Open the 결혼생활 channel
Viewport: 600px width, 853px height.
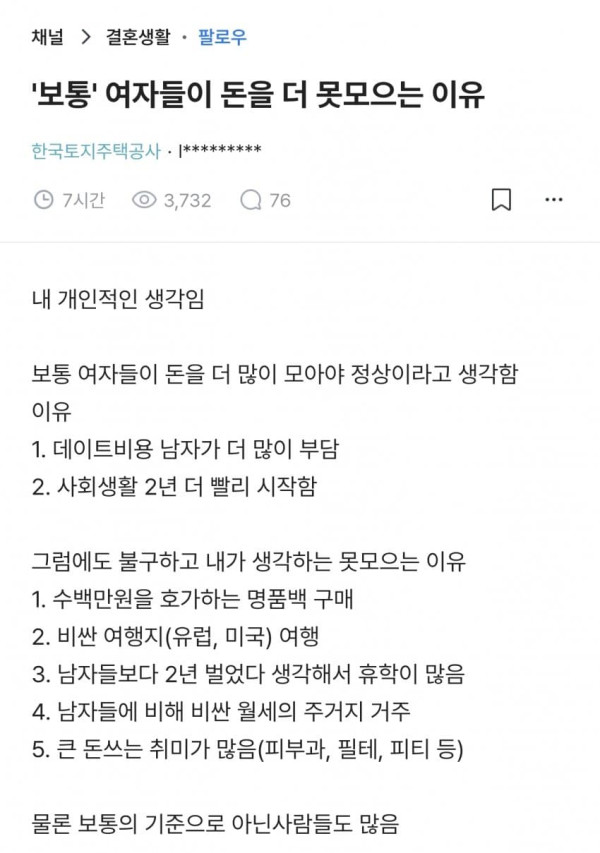138,37
